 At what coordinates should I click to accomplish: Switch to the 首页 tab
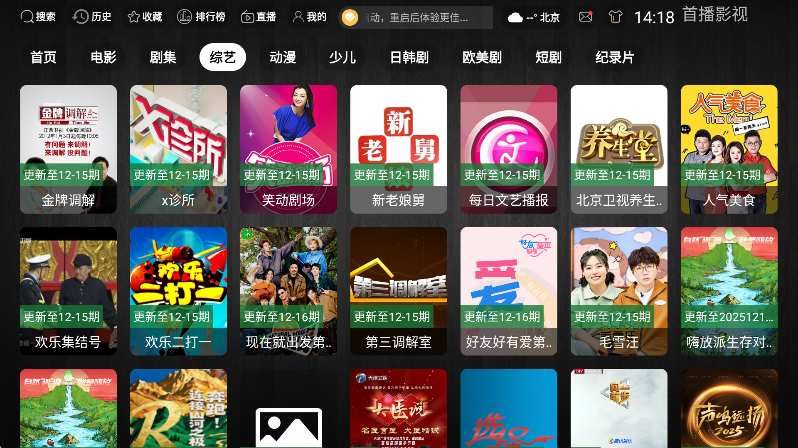(x=43, y=57)
